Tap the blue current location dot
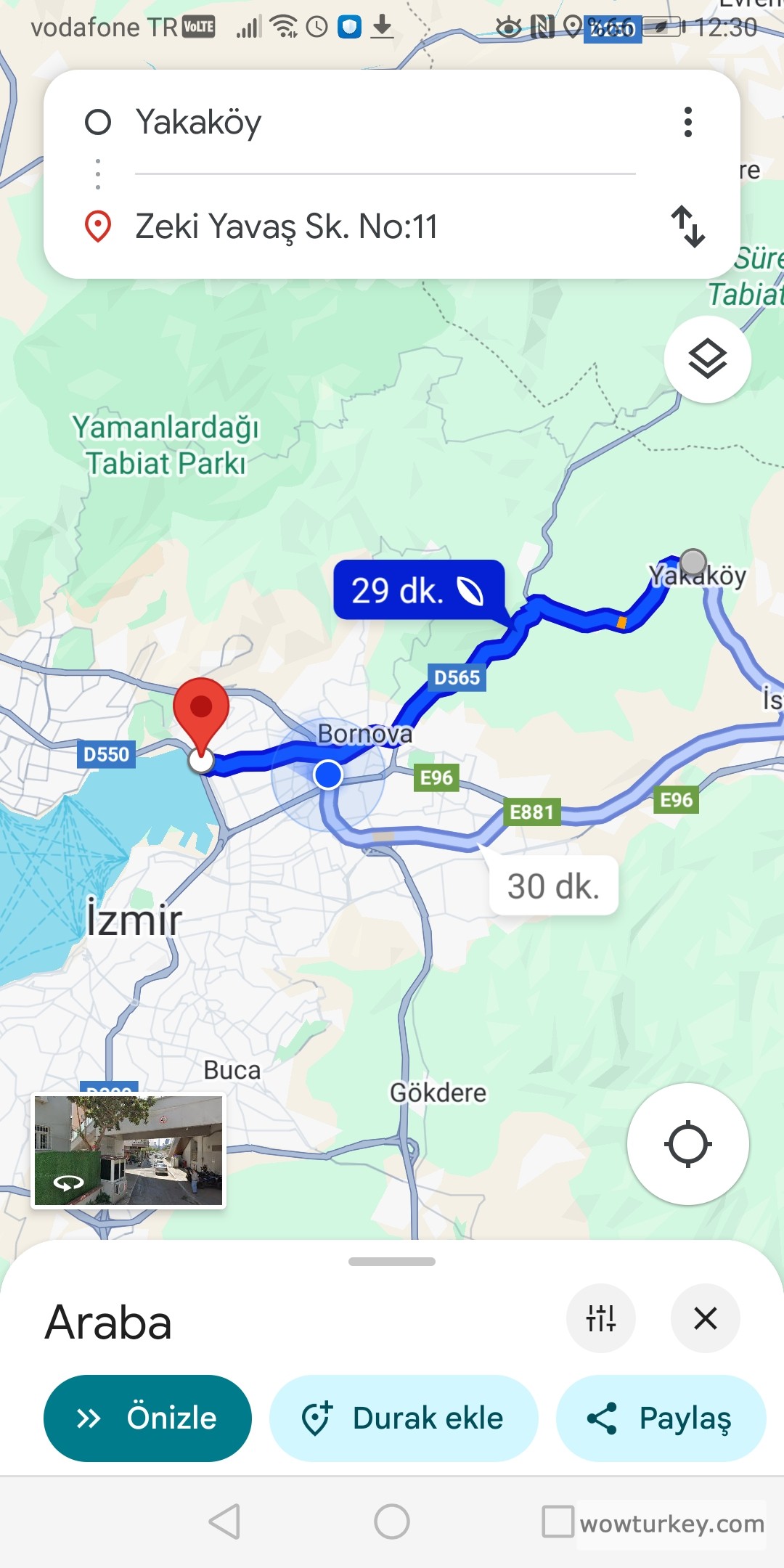 coord(330,775)
